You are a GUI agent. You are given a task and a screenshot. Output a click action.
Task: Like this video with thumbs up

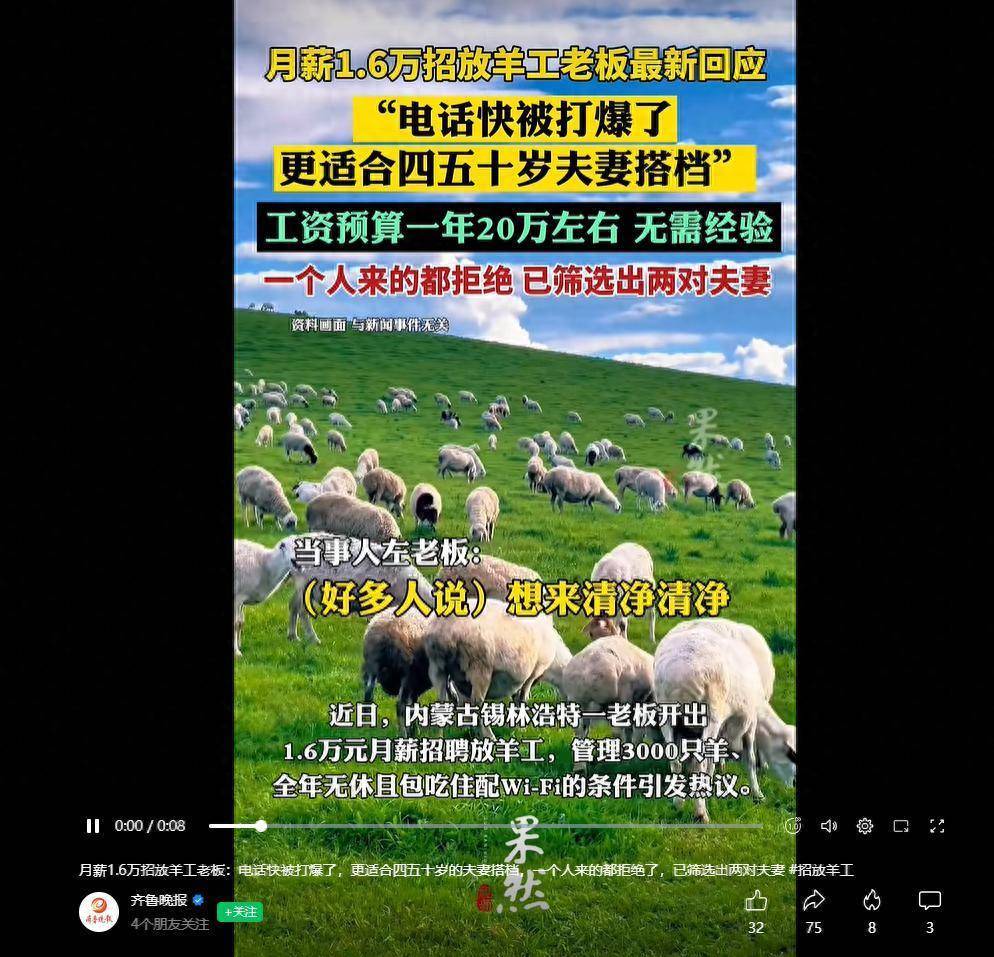[756, 901]
